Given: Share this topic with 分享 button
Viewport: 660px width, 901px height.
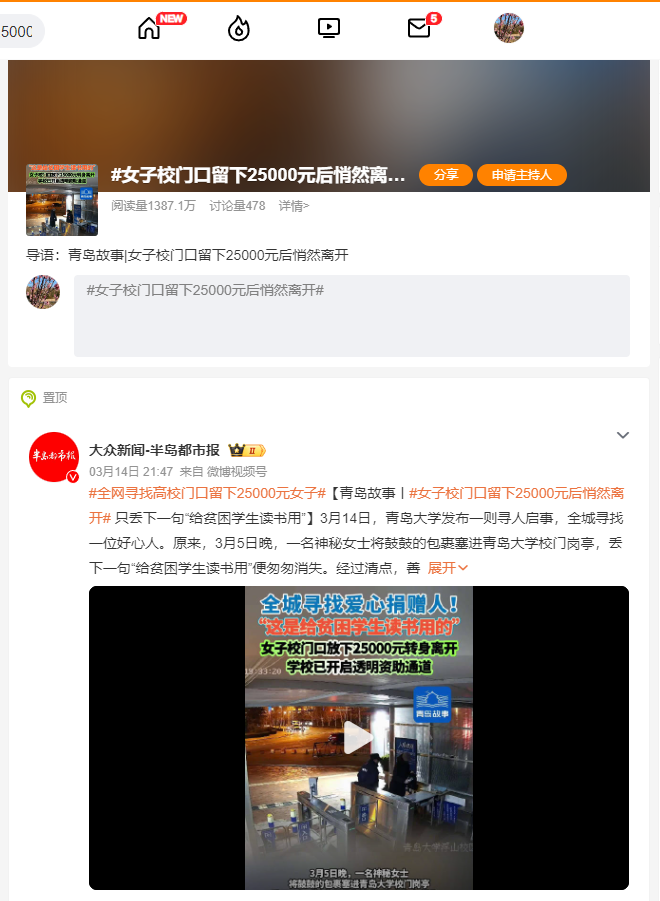Looking at the screenshot, I should pyautogui.click(x=445, y=175).
